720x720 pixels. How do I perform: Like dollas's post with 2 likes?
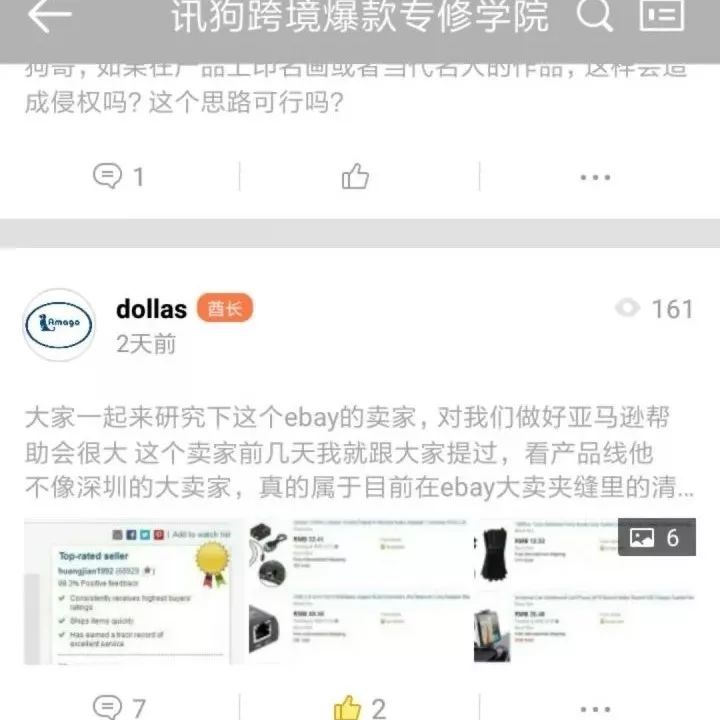358,706
